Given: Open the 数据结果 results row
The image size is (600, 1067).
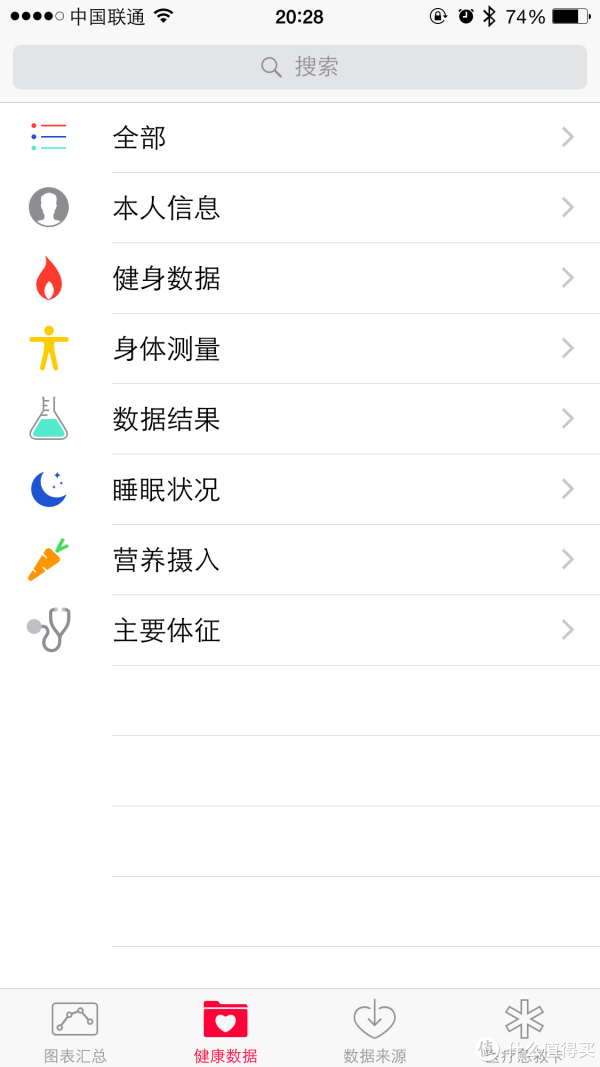Looking at the screenshot, I should pyautogui.click(x=300, y=419).
